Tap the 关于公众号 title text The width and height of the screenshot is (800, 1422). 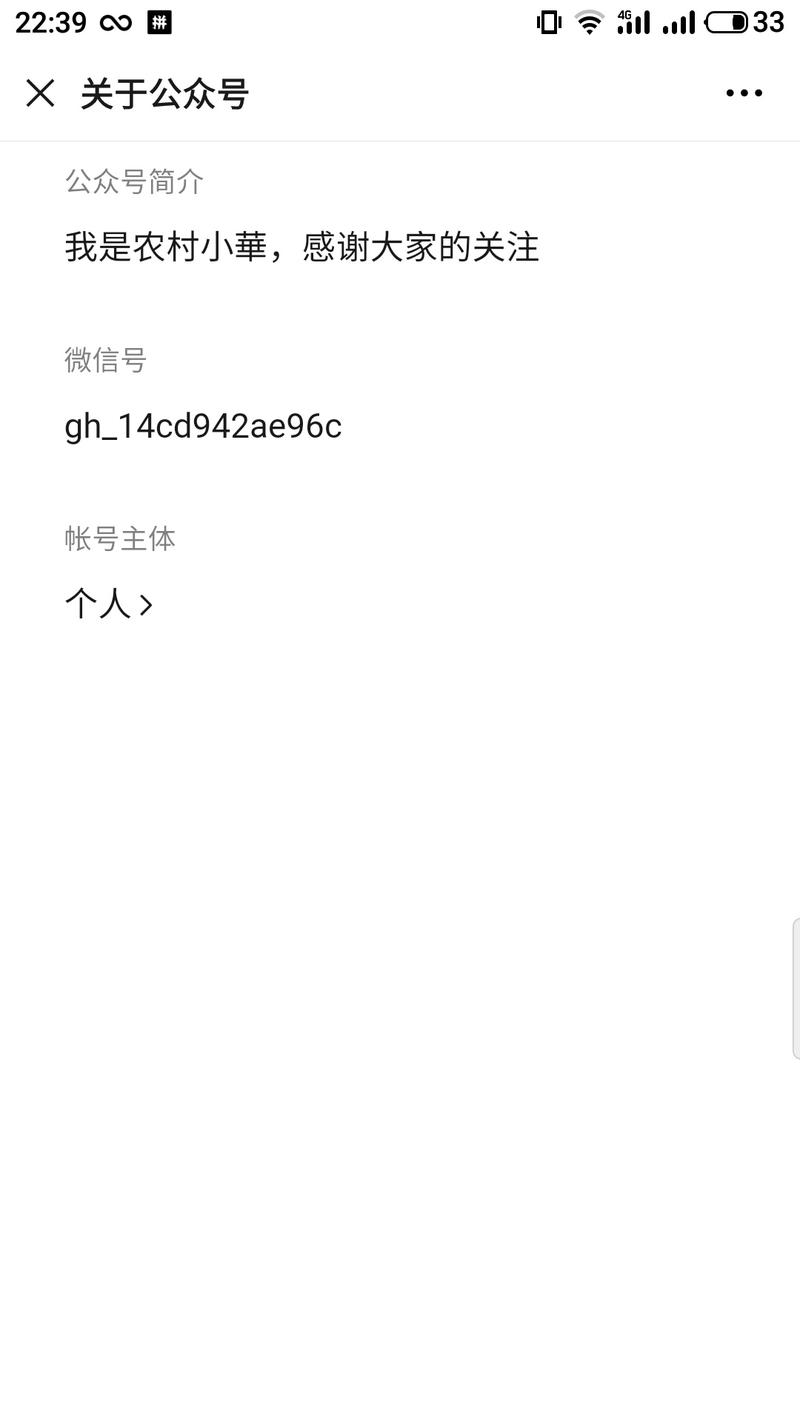(x=166, y=93)
